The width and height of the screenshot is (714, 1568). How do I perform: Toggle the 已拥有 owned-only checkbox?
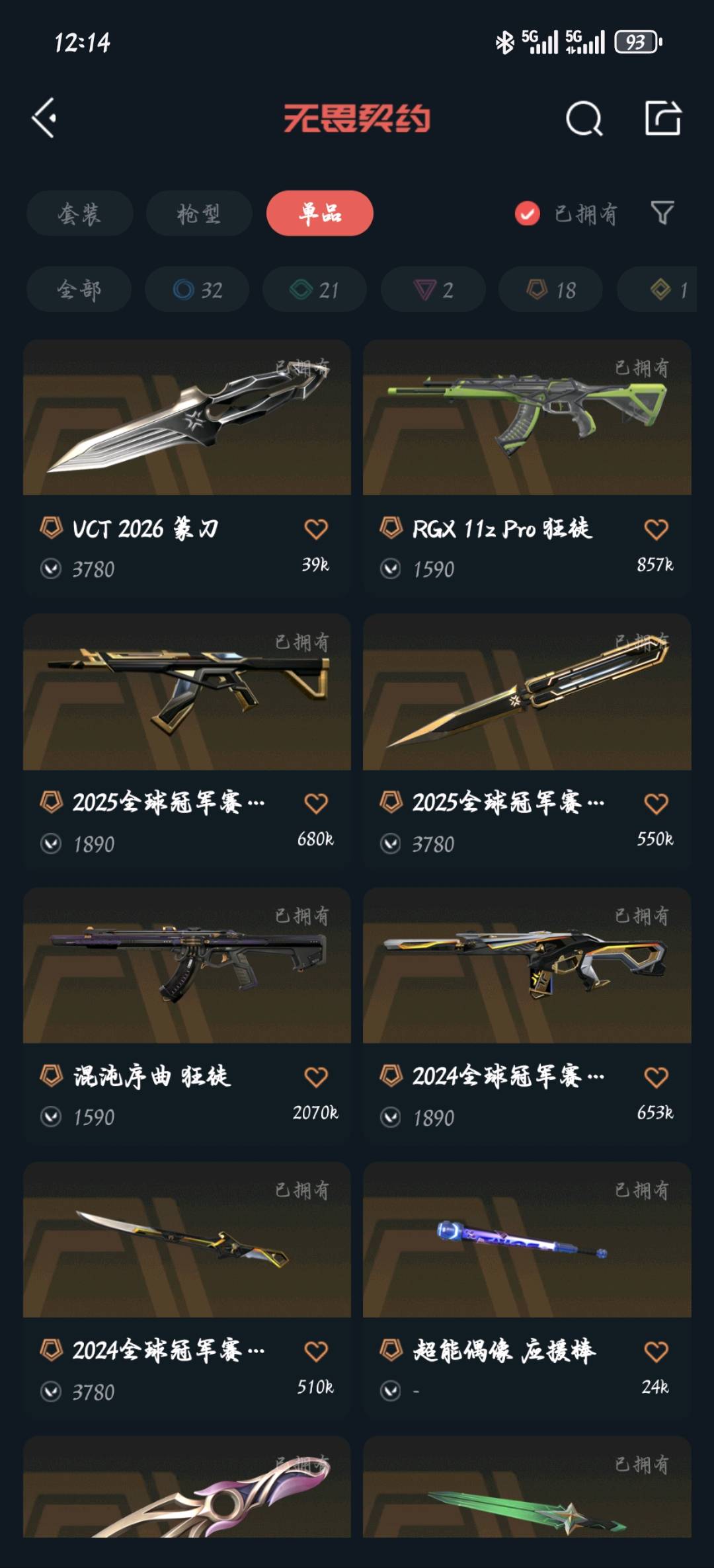coord(527,214)
